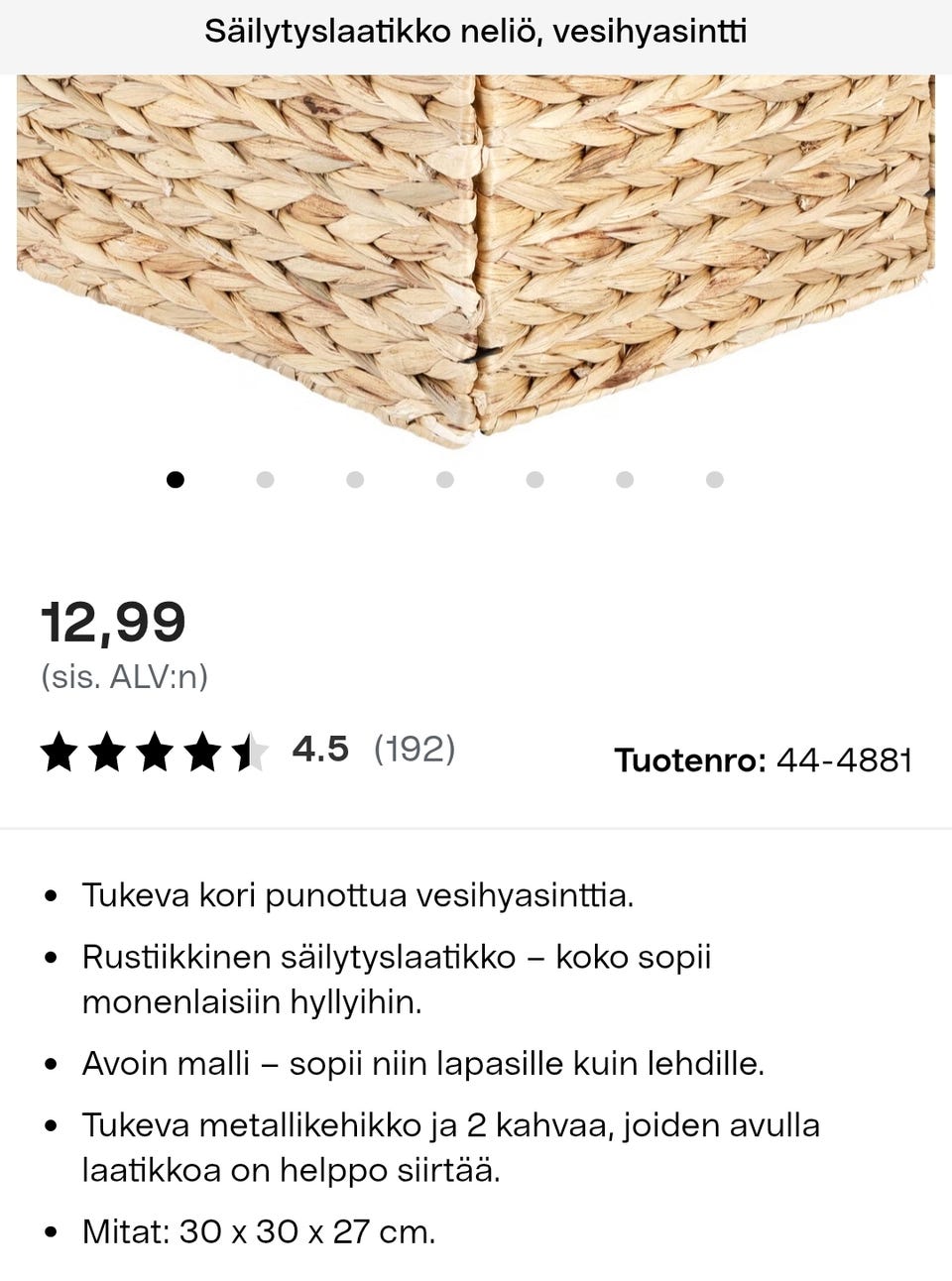Select the third carousel dot
This screenshot has height=1281, width=952.
tap(354, 480)
